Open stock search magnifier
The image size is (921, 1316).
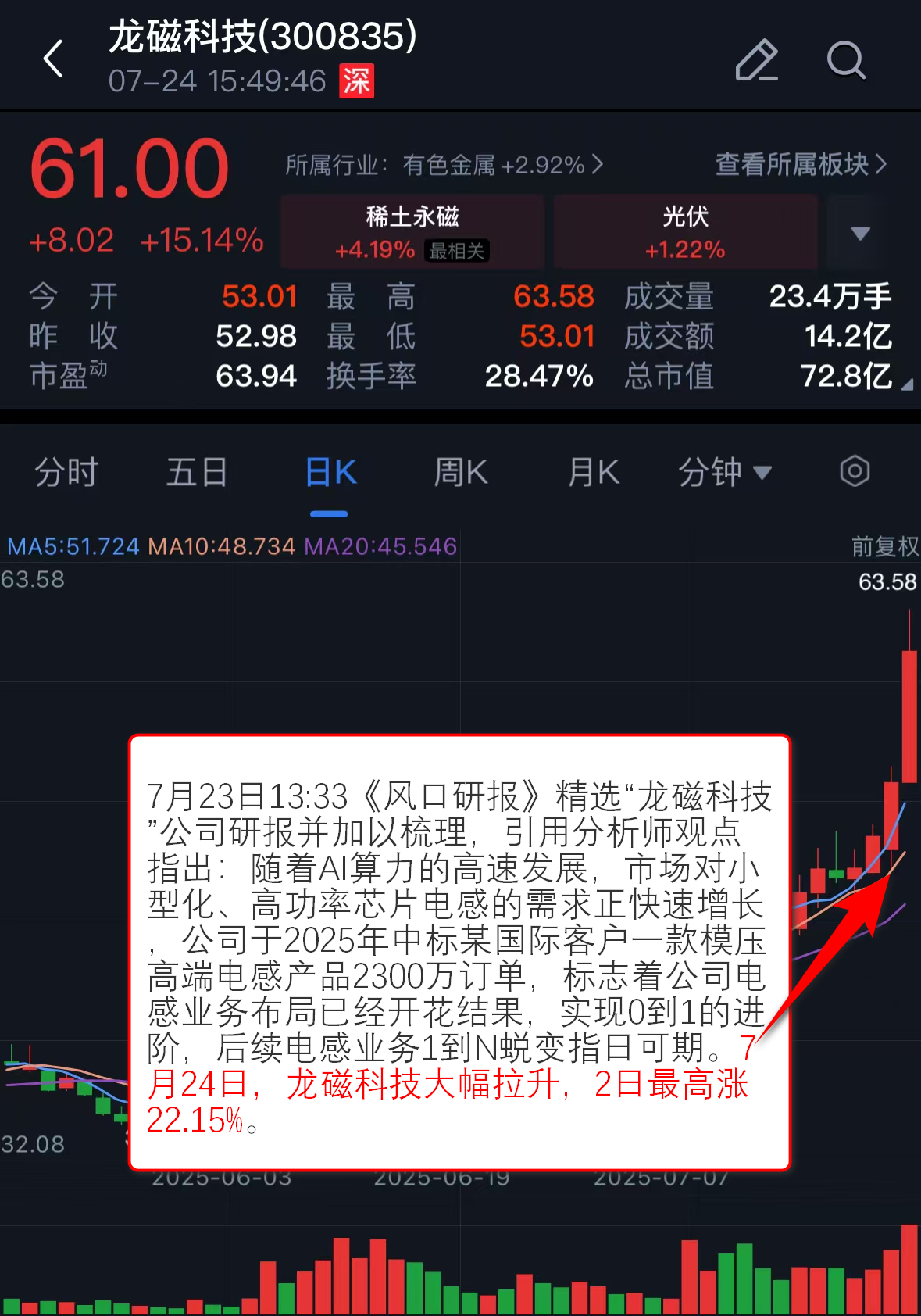(x=846, y=60)
